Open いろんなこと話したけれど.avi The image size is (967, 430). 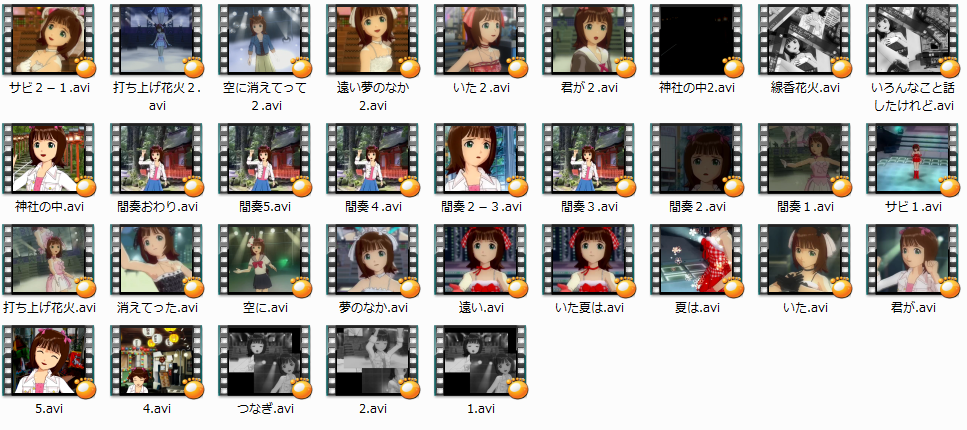click(912, 40)
